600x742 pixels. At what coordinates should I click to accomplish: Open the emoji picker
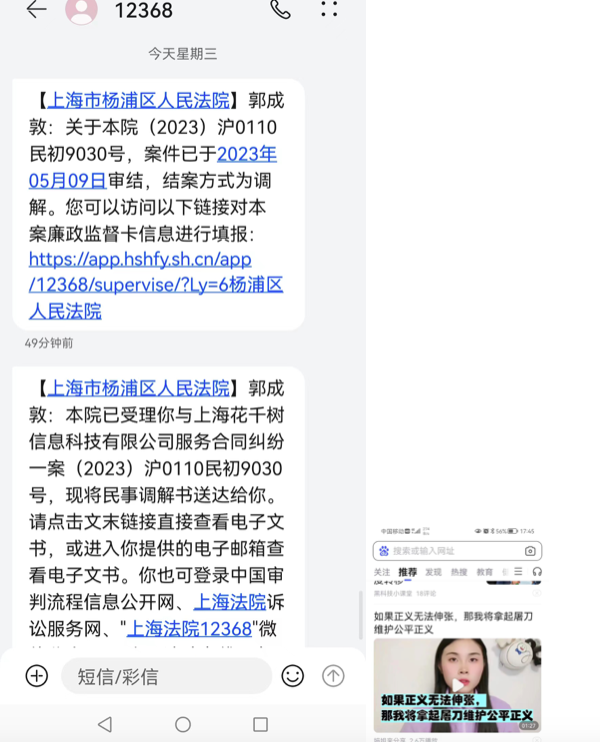coord(292,676)
